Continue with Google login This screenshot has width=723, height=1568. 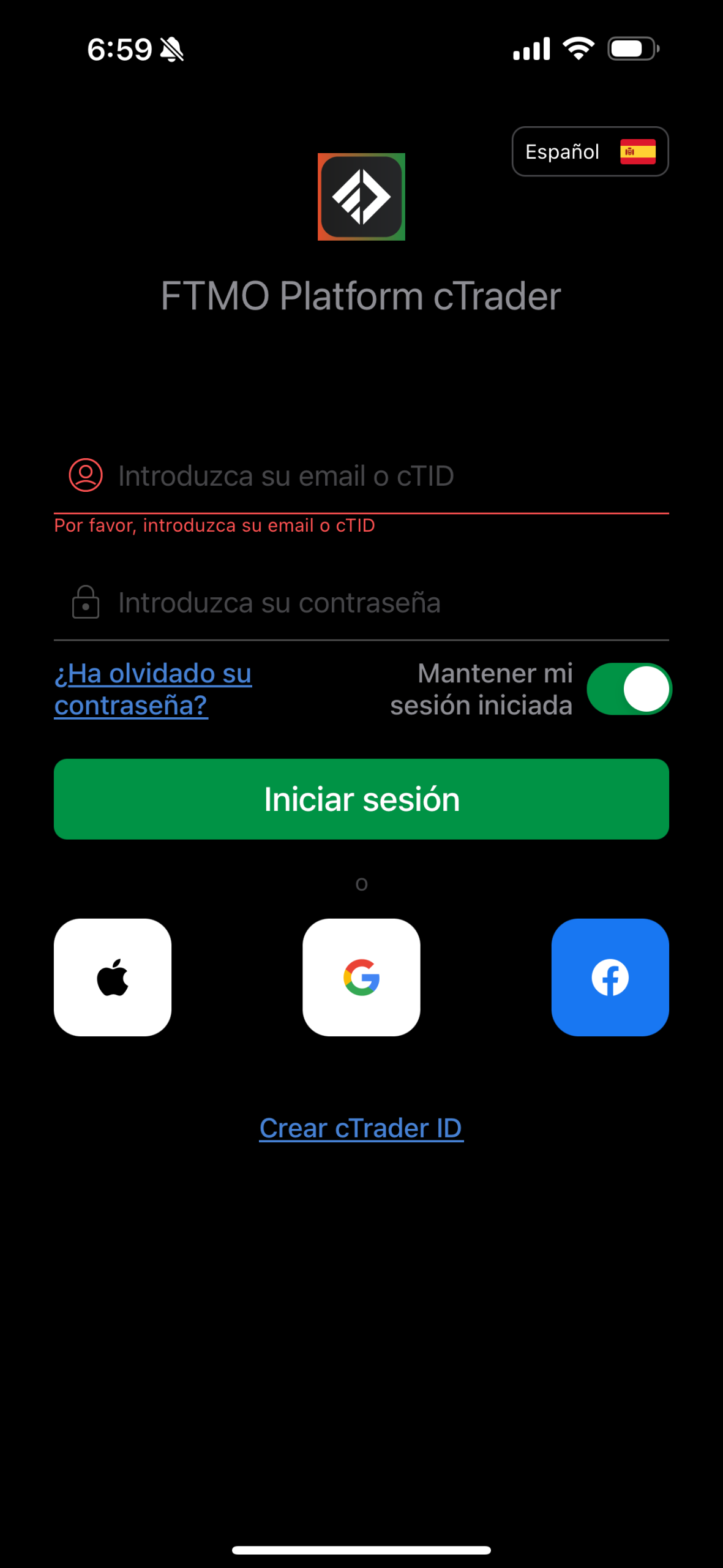[x=361, y=977]
